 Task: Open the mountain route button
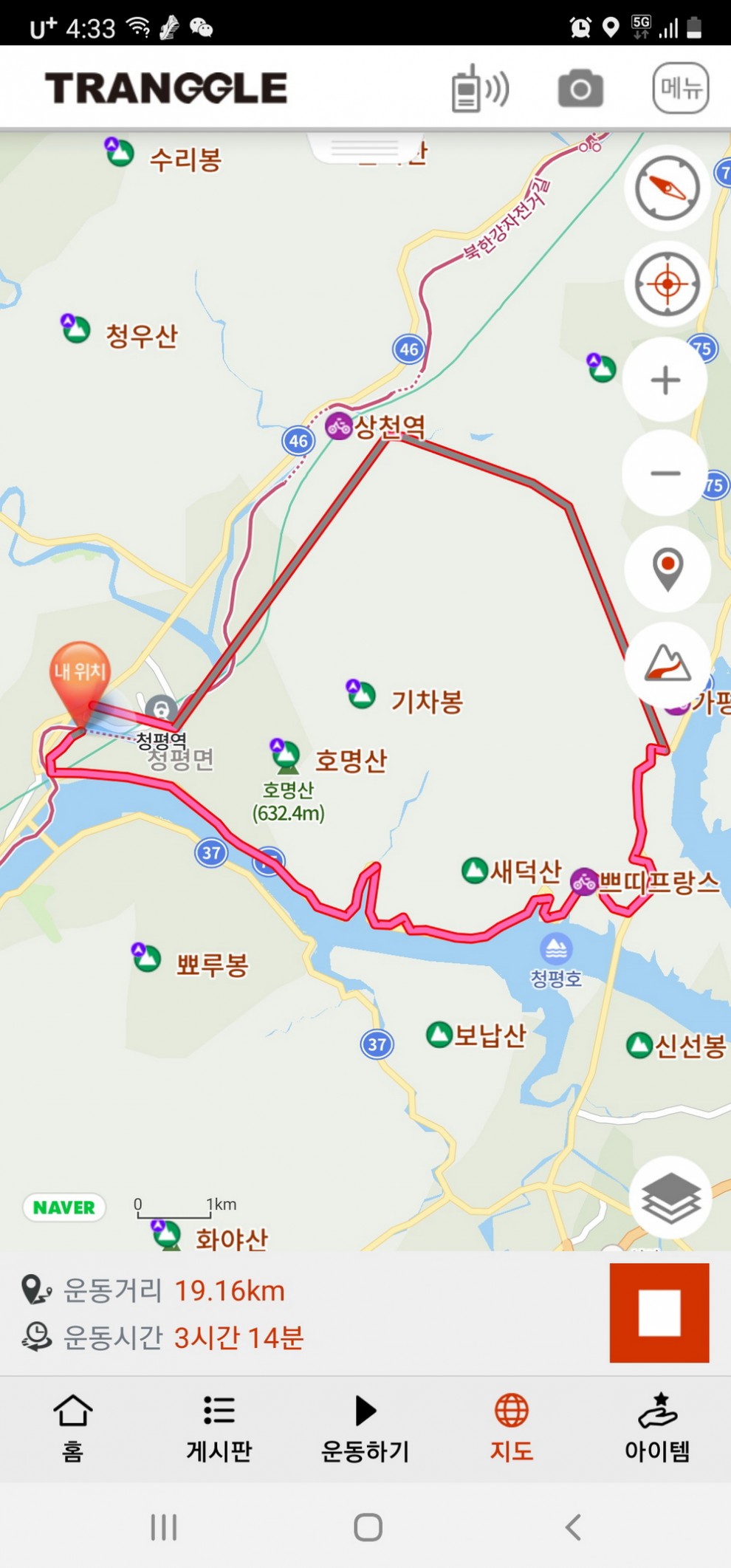point(667,663)
